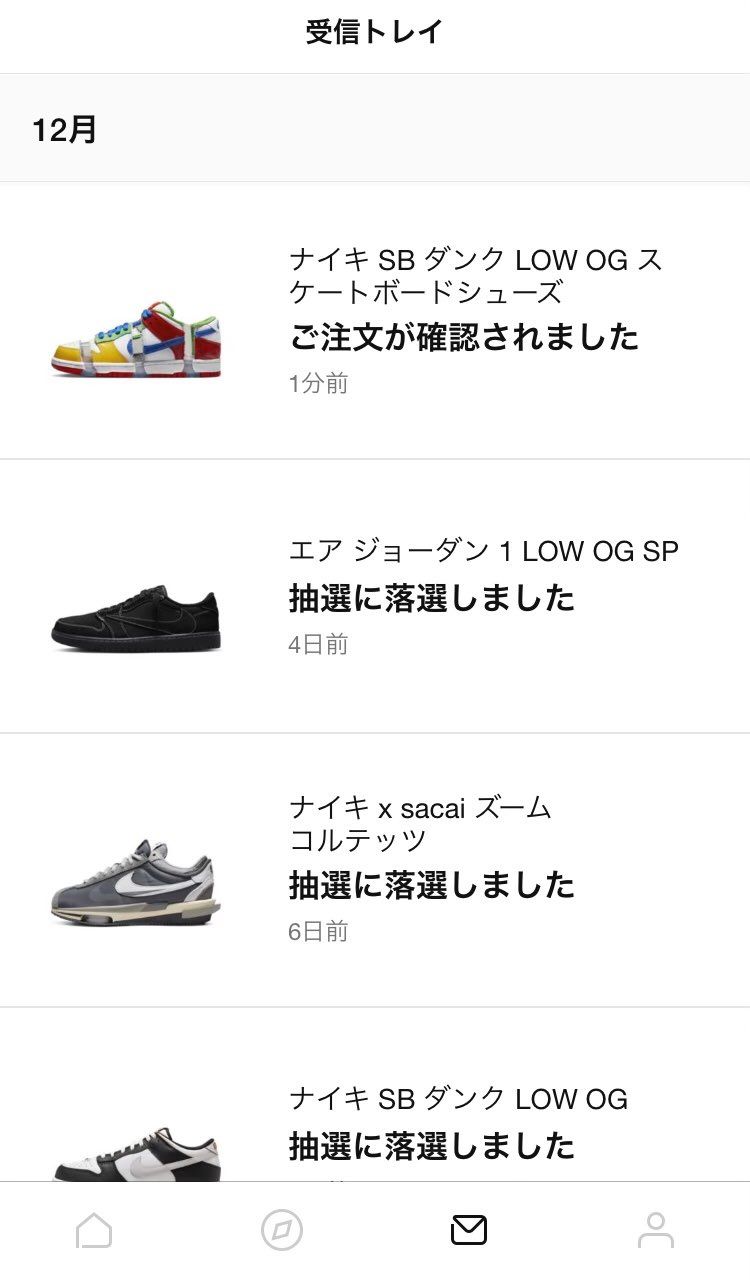Tap the 1分前 timestamp
Image resolution: width=750 pixels, height=1280 pixels.
coord(315,382)
